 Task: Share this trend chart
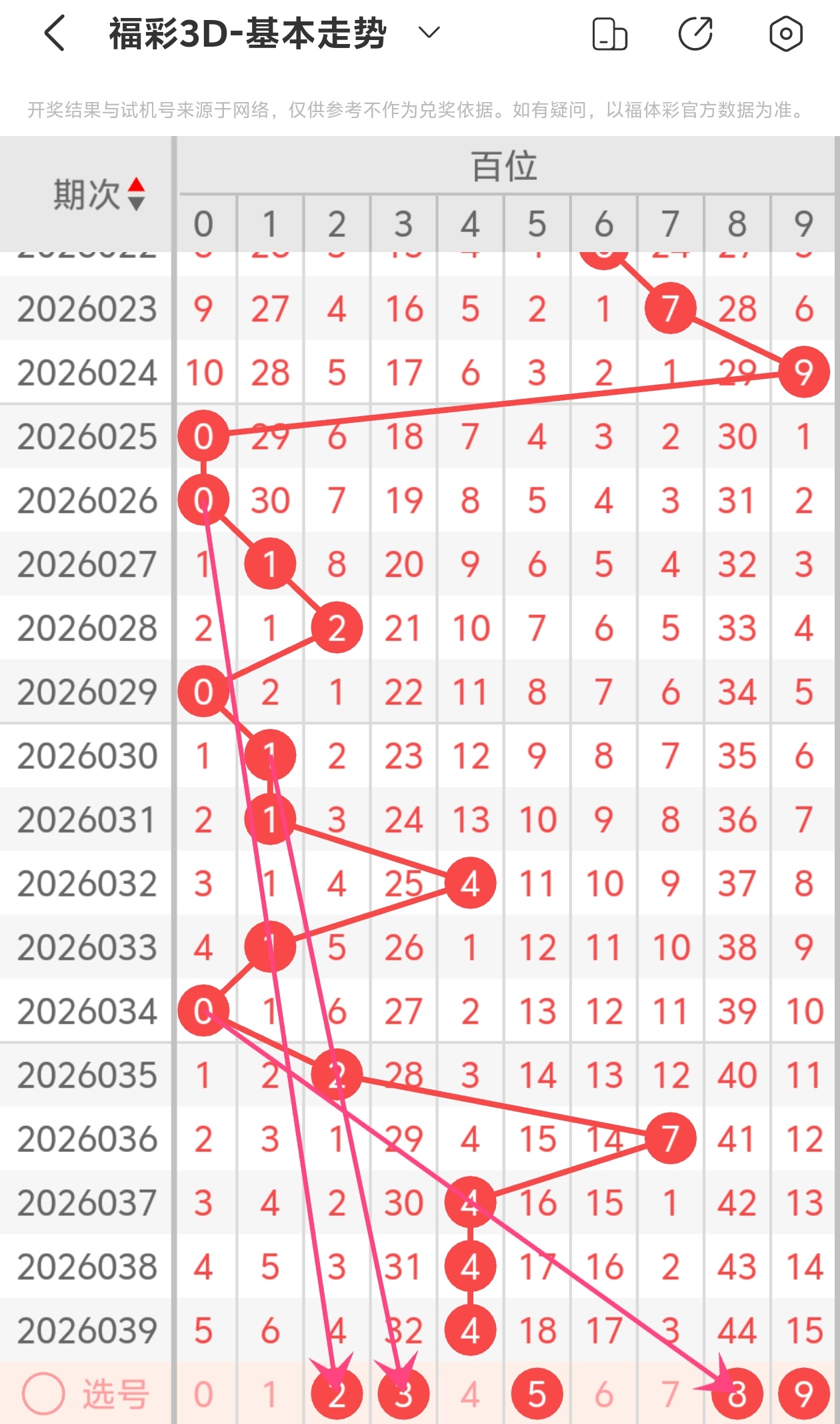click(x=695, y=34)
